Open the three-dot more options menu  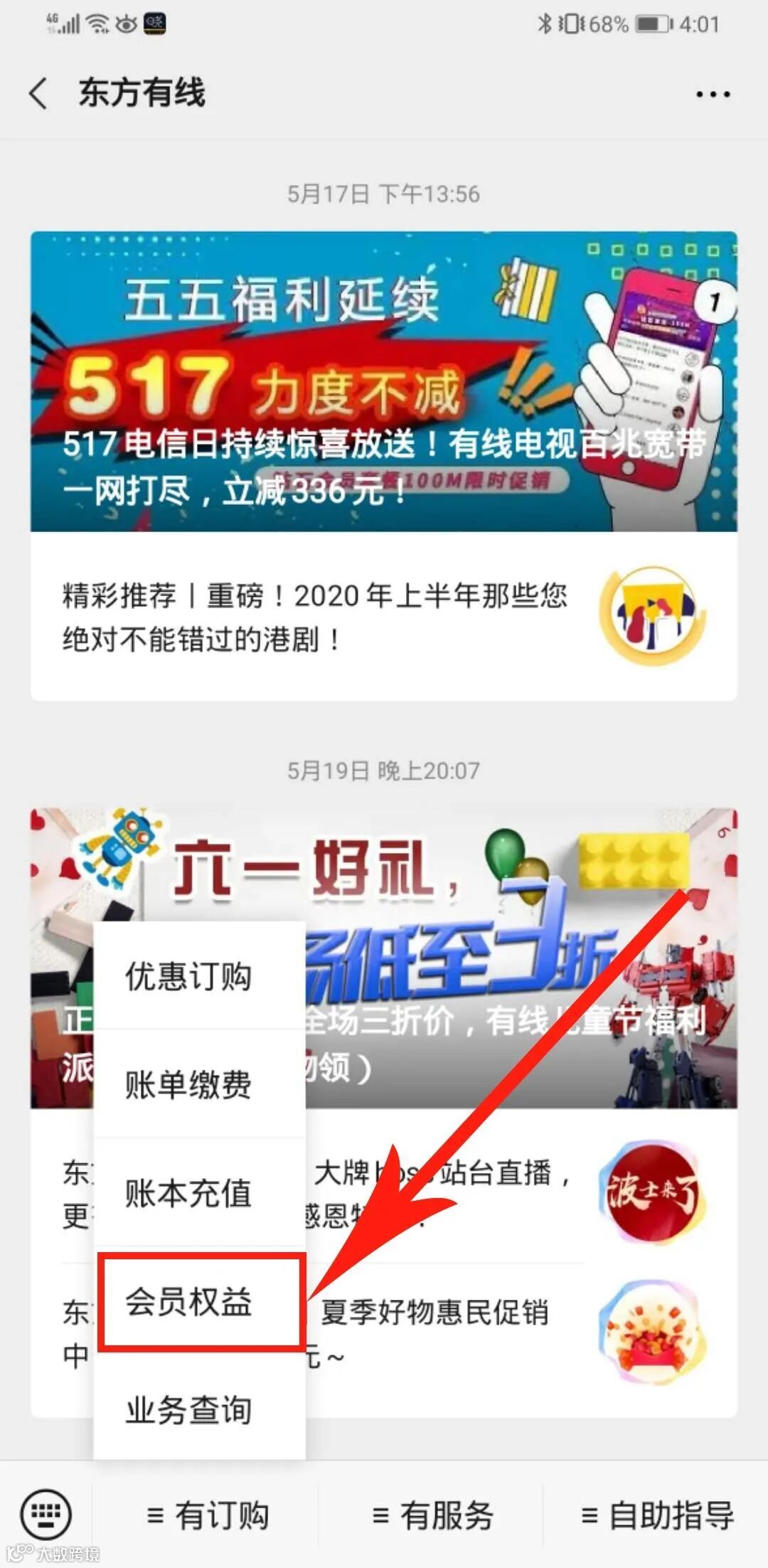click(x=715, y=92)
